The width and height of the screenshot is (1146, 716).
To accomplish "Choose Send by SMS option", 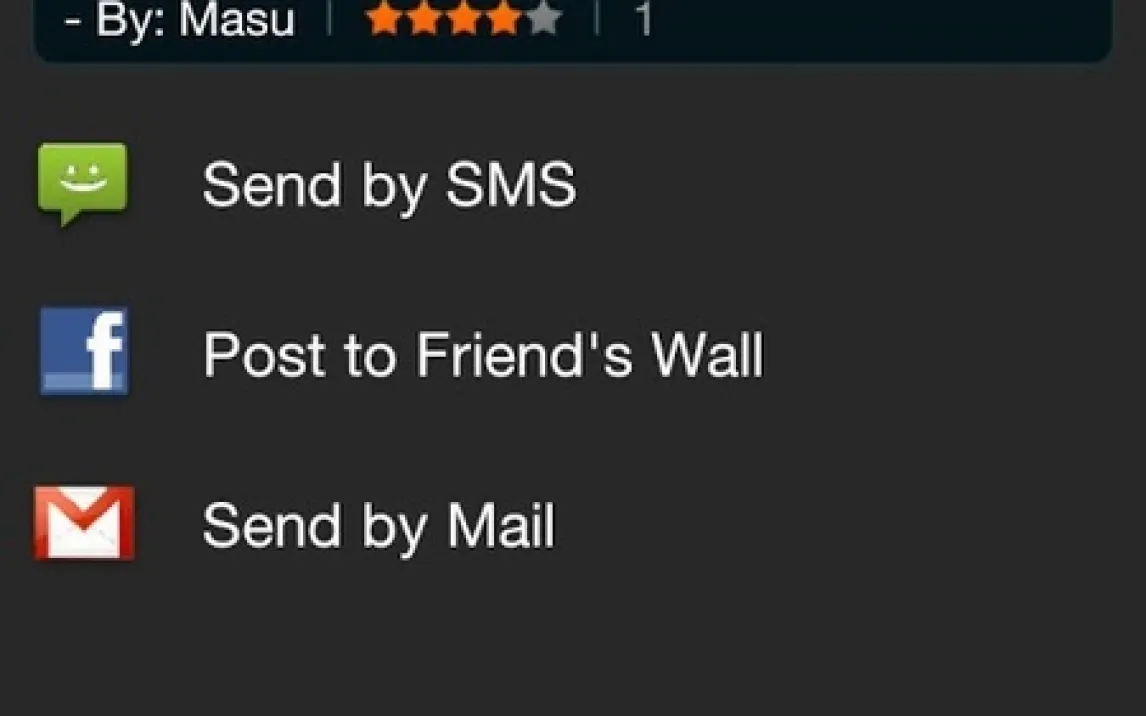I will (x=388, y=185).
